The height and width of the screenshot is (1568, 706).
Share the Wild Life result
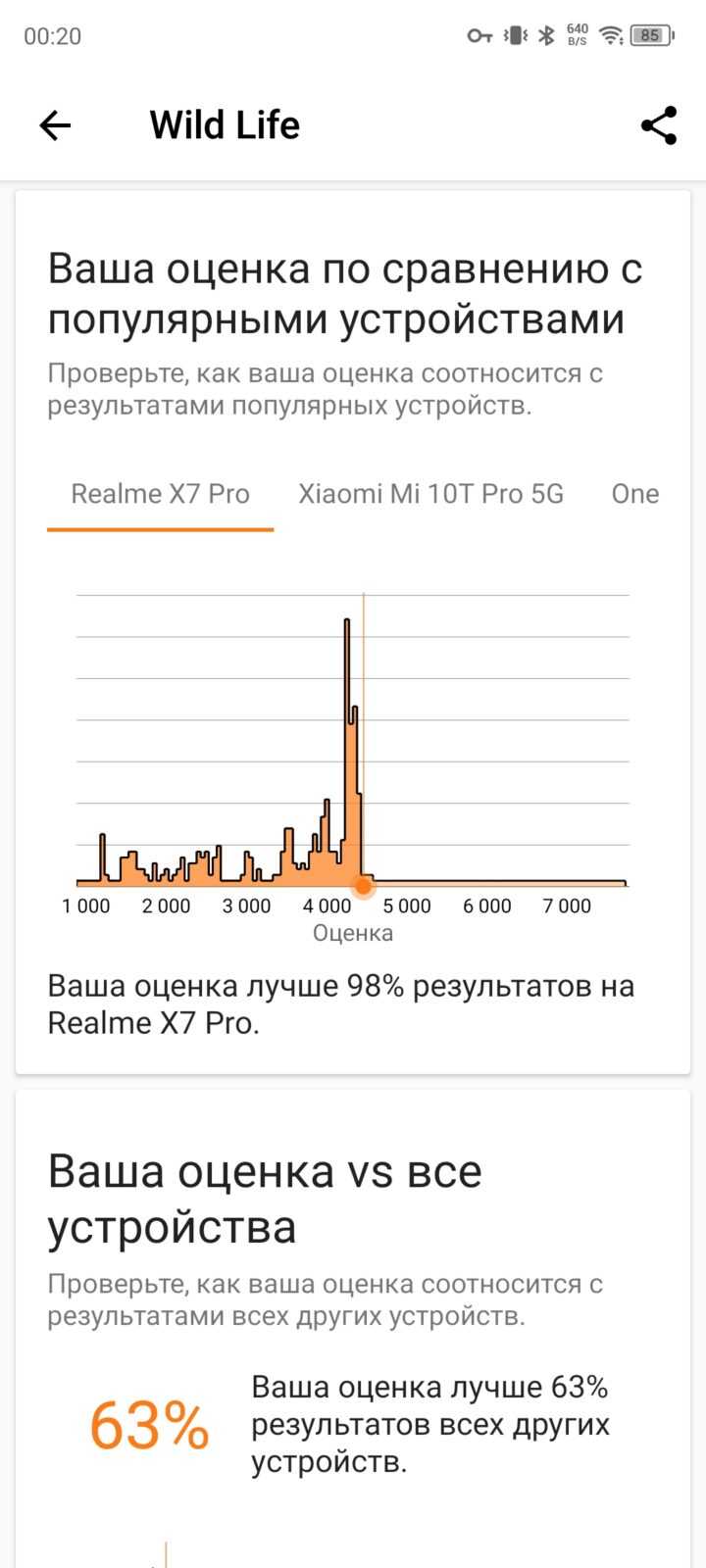click(x=659, y=125)
